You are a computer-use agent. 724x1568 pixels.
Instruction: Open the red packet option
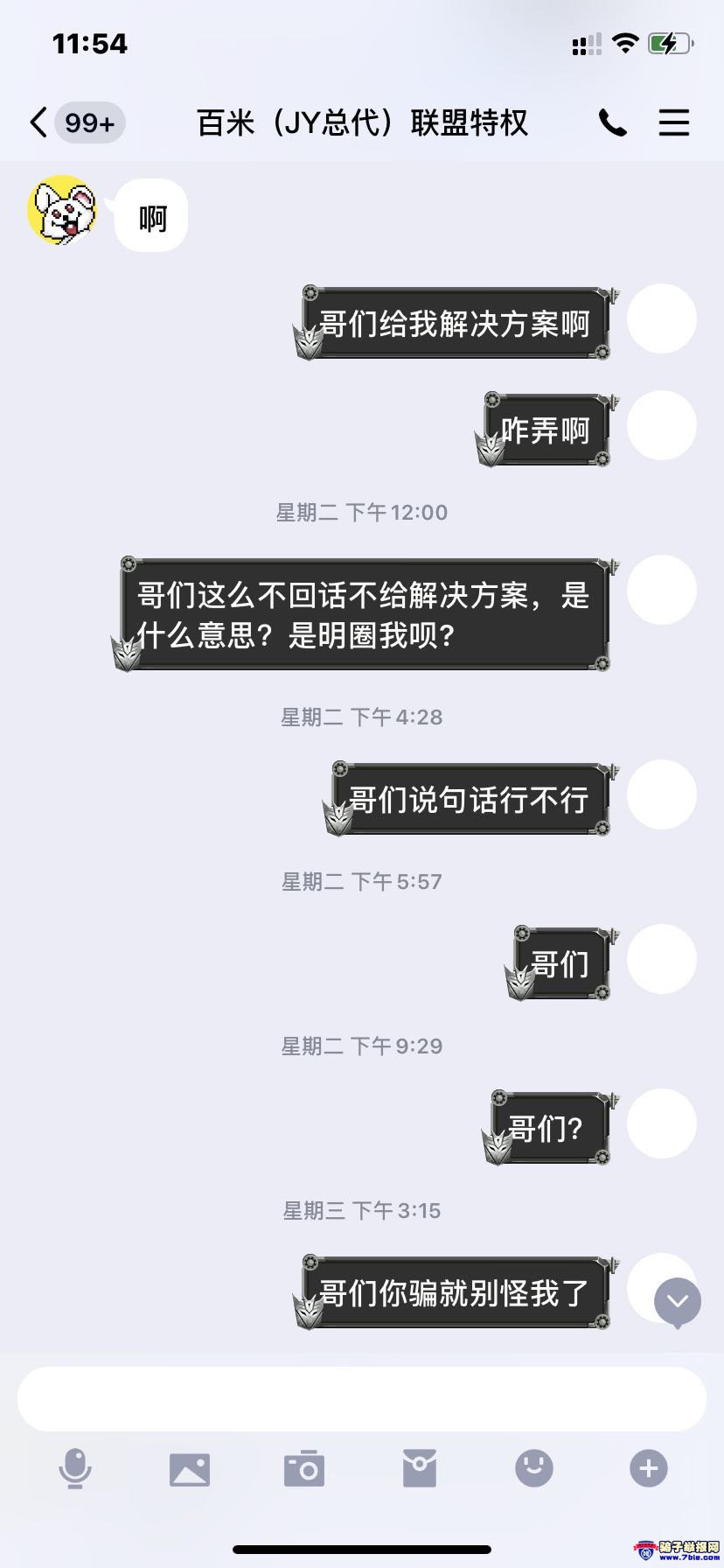point(419,1468)
